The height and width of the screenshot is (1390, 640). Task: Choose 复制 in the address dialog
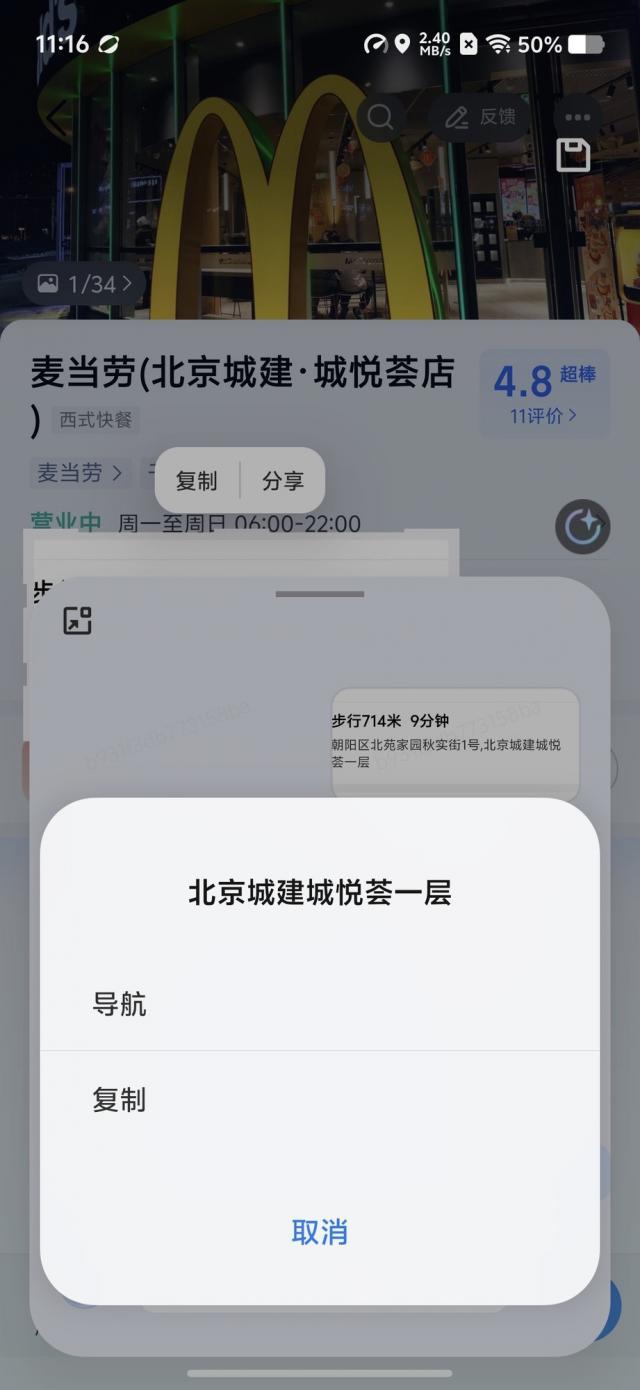pos(120,1100)
